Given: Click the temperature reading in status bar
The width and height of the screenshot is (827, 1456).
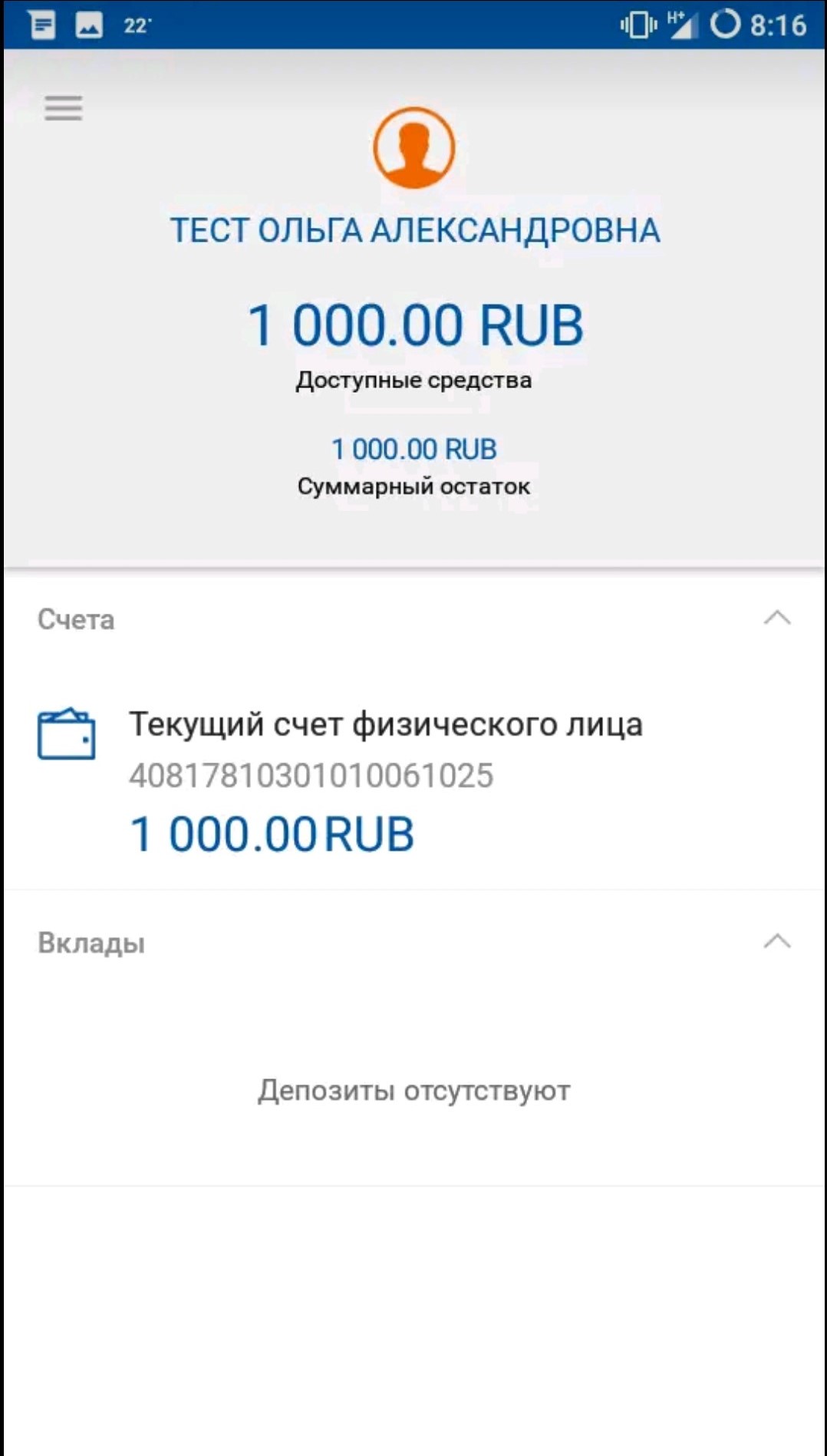Looking at the screenshot, I should click(137, 24).
